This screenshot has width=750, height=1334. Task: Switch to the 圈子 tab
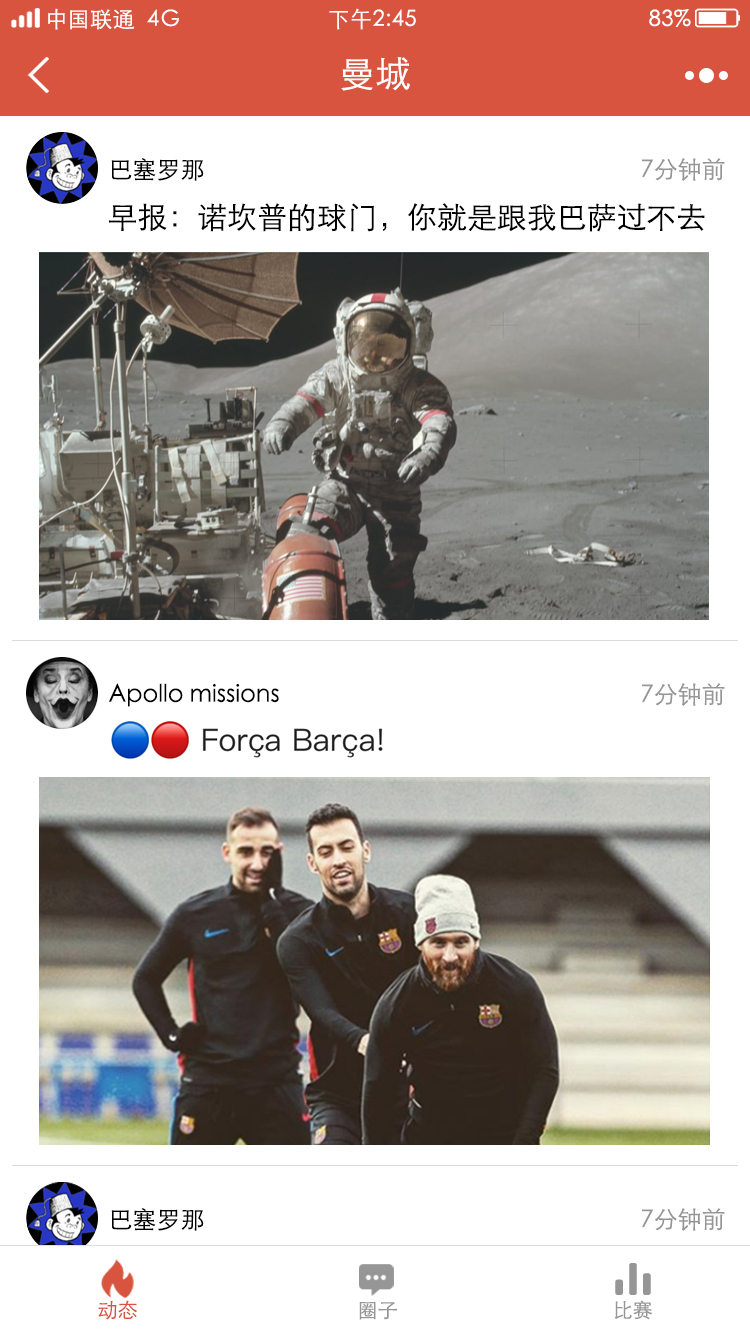[376, 1290]
